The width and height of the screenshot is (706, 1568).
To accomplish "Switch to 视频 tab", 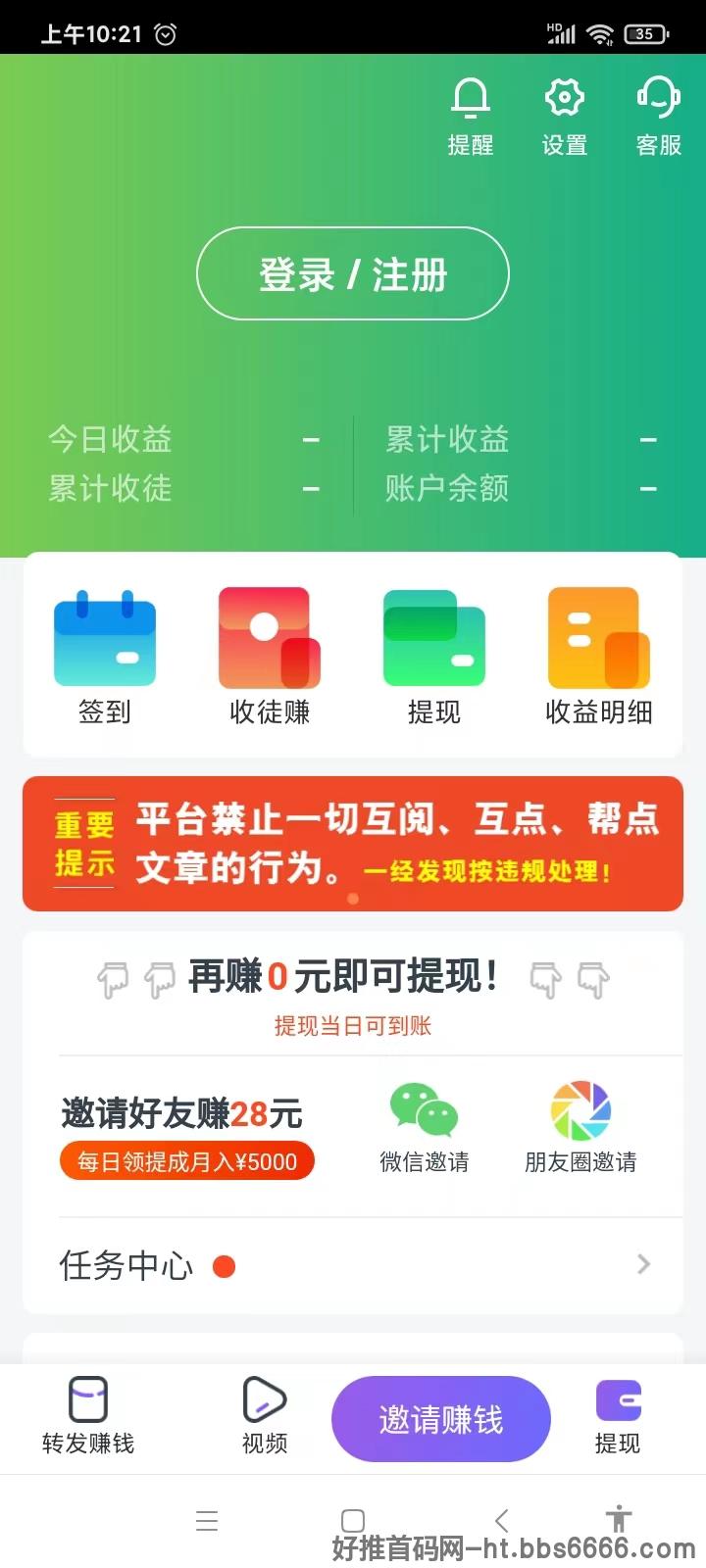I will (x=265, y=1416).
